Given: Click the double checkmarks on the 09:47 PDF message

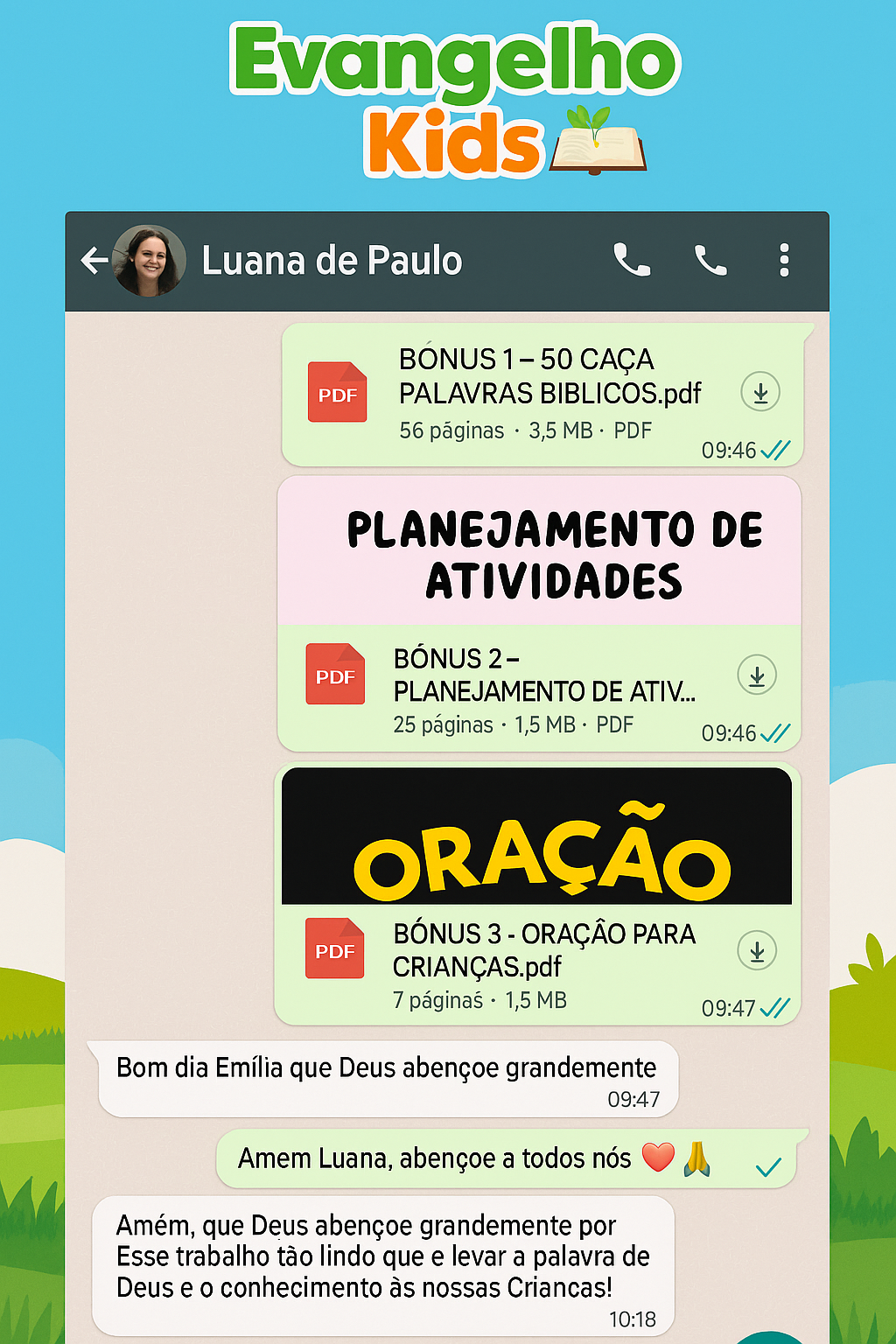Looking at the screenshot, I should [777, 1008].
